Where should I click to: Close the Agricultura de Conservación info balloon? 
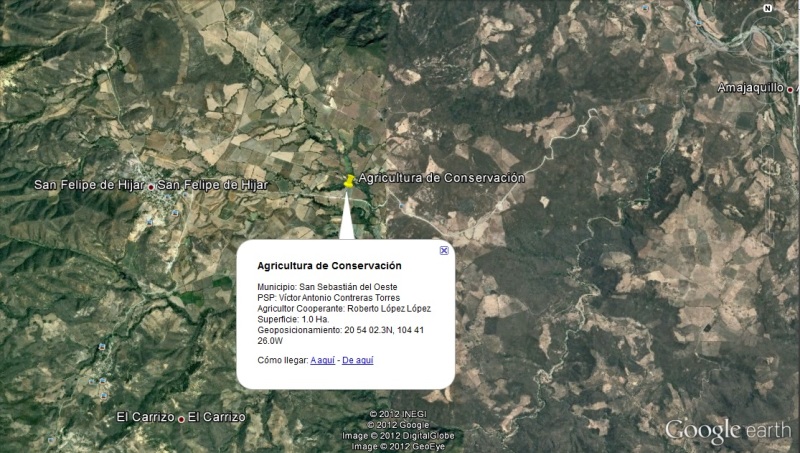(x=444, y=250)
